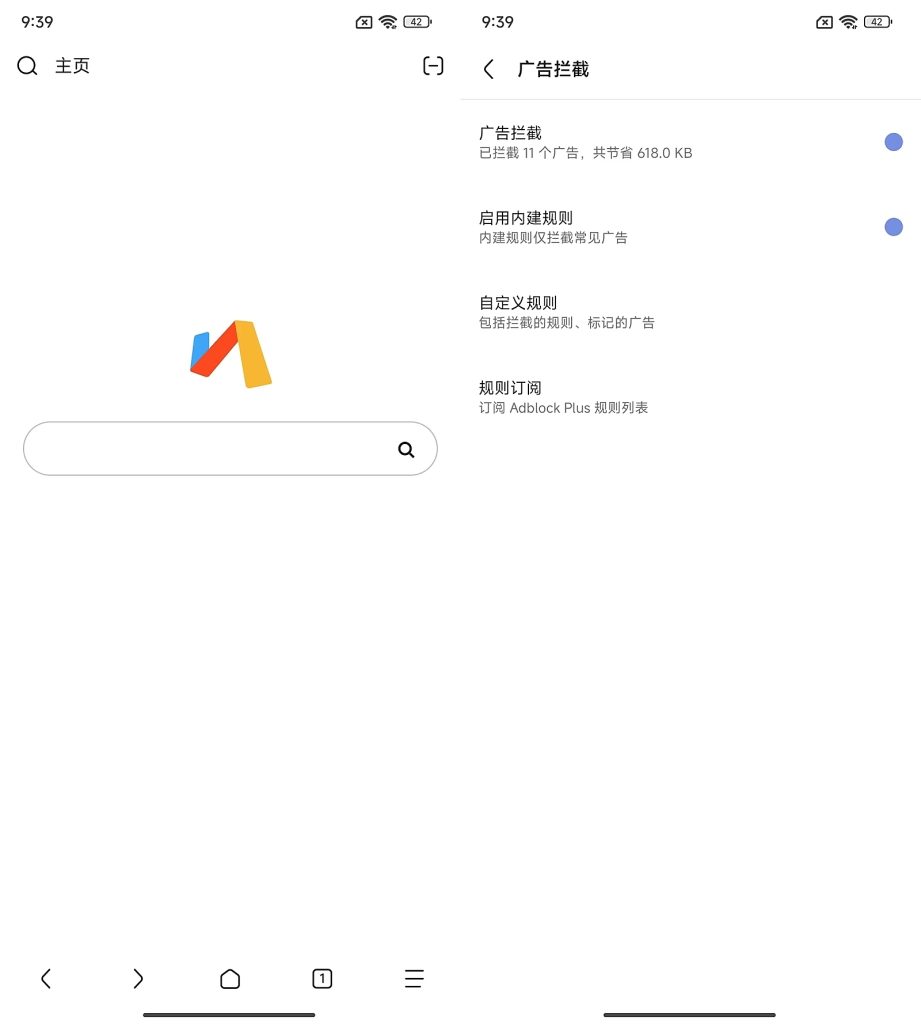Return to the browser home page
The image size is (921, 1024).
(x=230, y=979)
